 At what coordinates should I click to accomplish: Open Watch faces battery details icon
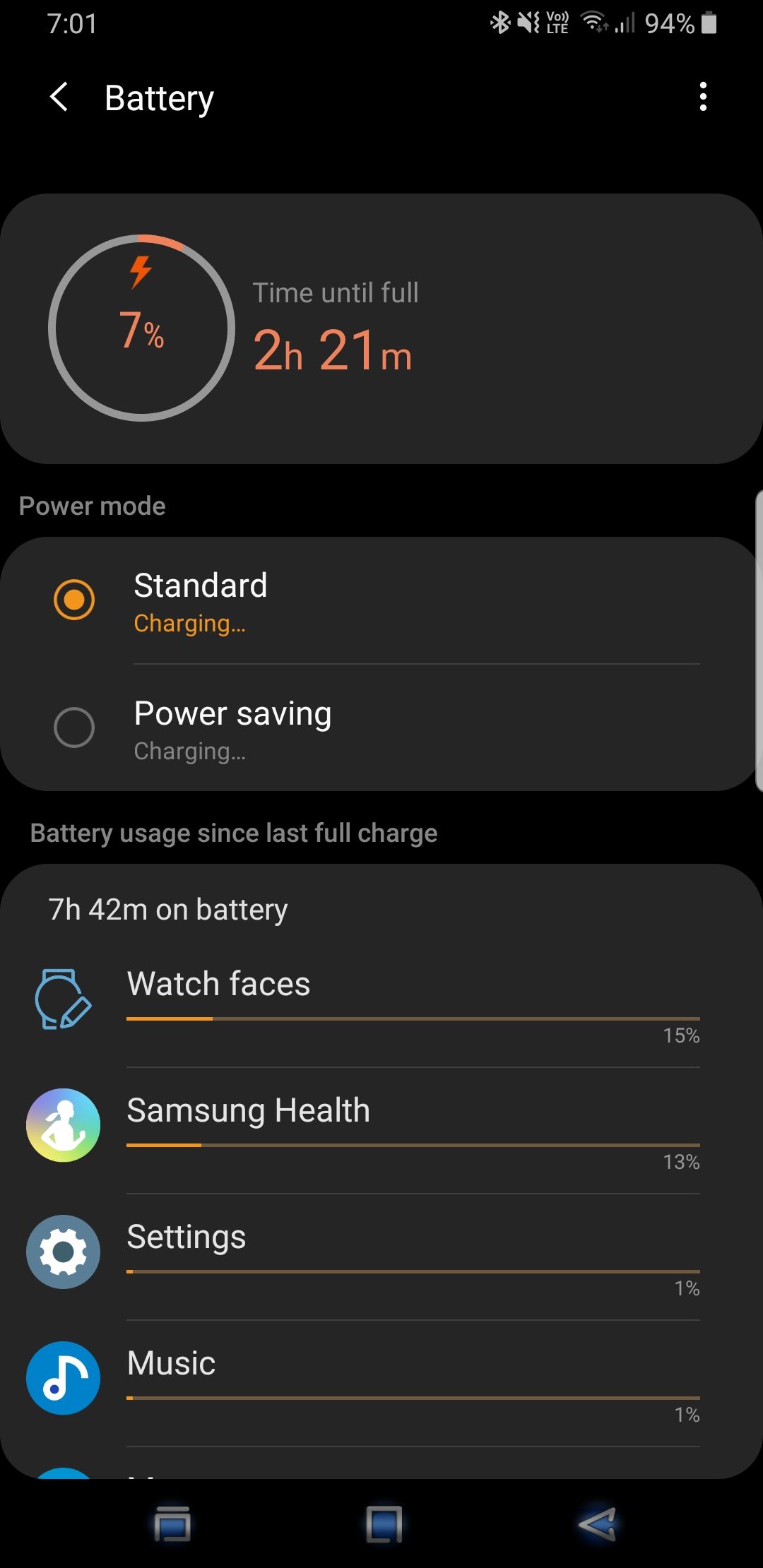(x=62, y=998)
